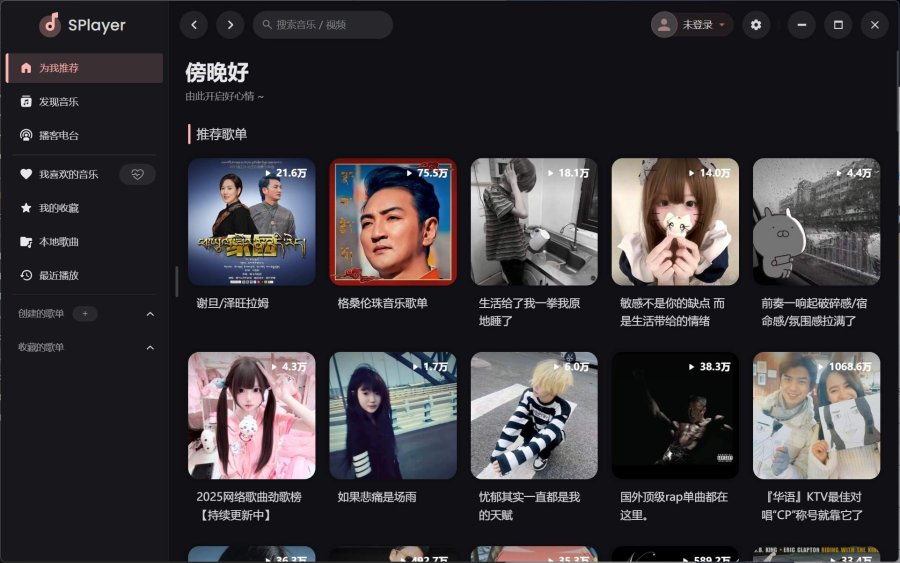Go forward with the right arrow button
The height and width of the screenshot is (563, 900).
point(230,25)
